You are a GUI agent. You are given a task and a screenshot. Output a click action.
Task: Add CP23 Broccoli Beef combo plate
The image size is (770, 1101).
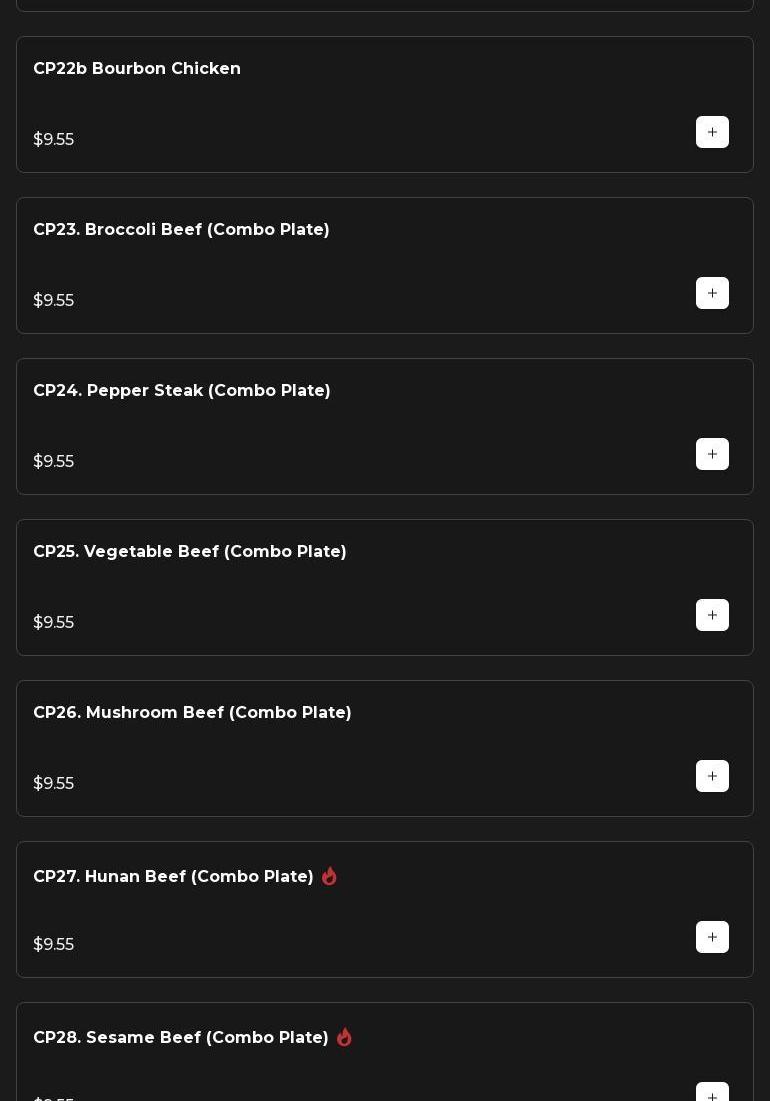[712, 293]
